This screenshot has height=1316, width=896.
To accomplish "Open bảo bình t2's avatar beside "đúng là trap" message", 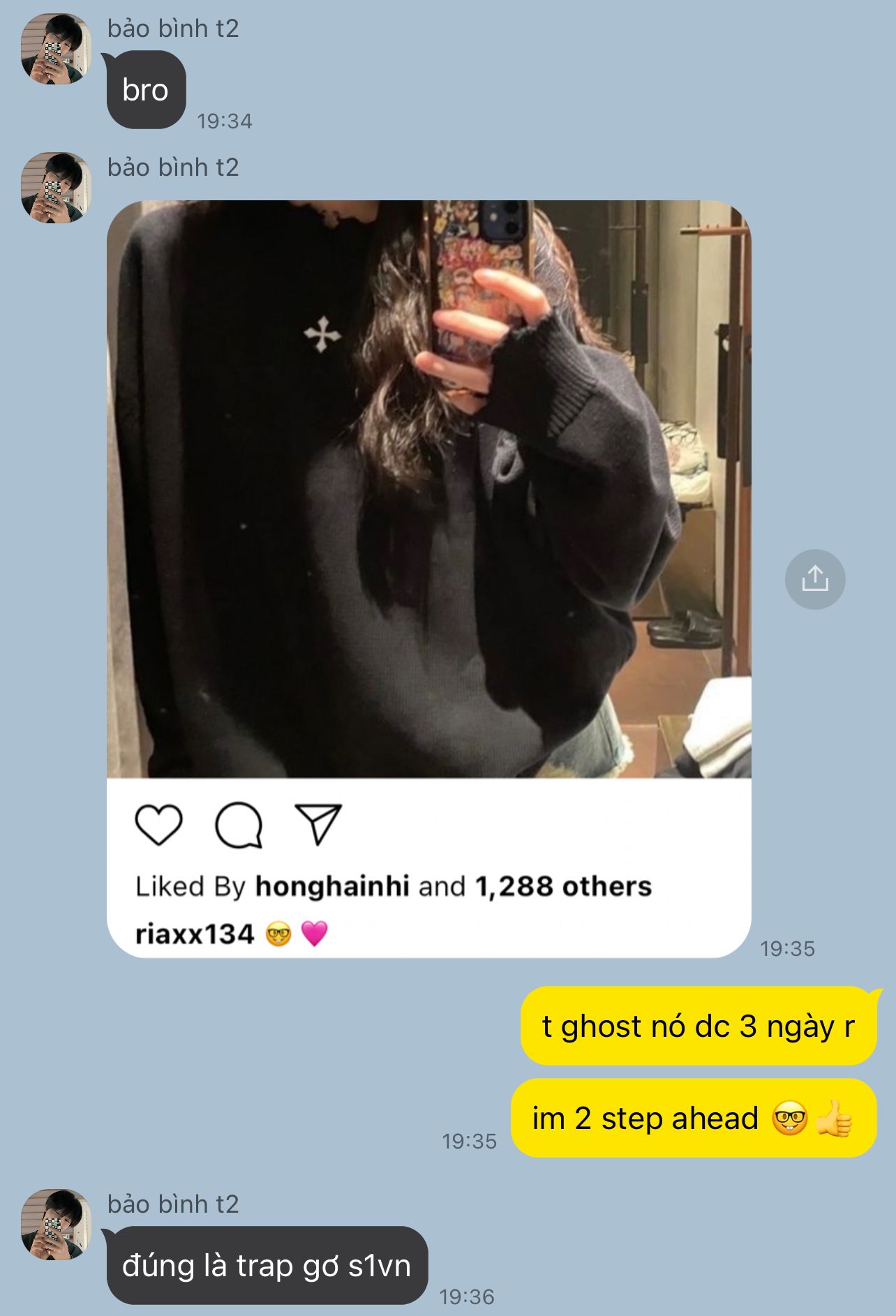I will pos(56,1225).
